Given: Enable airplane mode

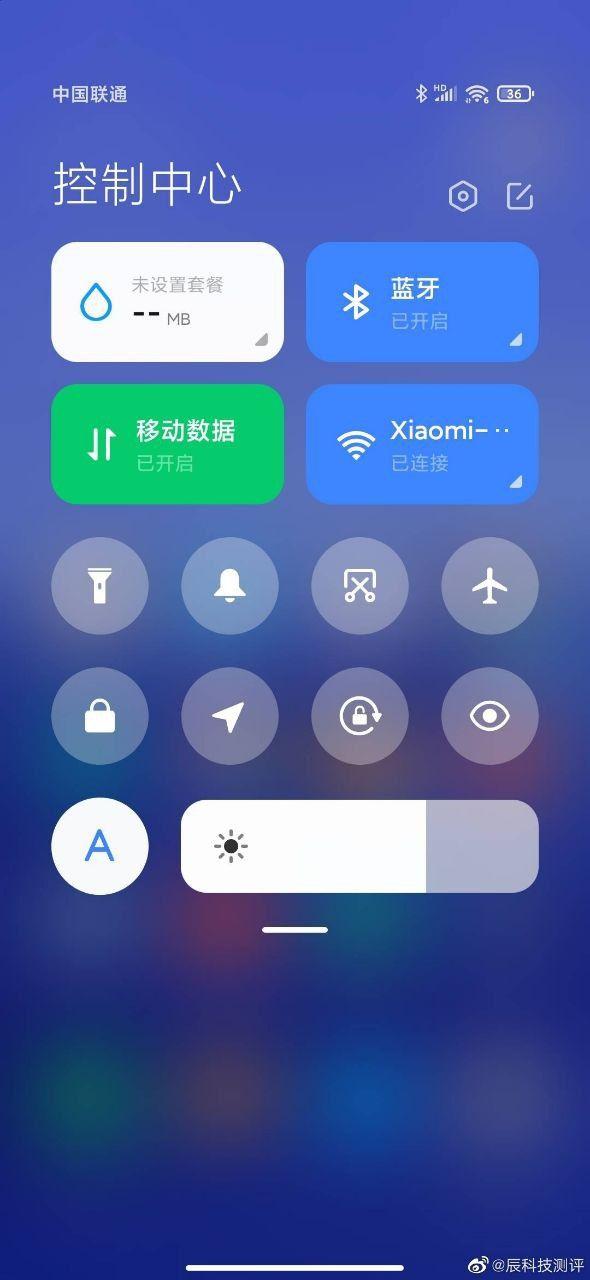Looking at the screenshot, I should point(490,586).
